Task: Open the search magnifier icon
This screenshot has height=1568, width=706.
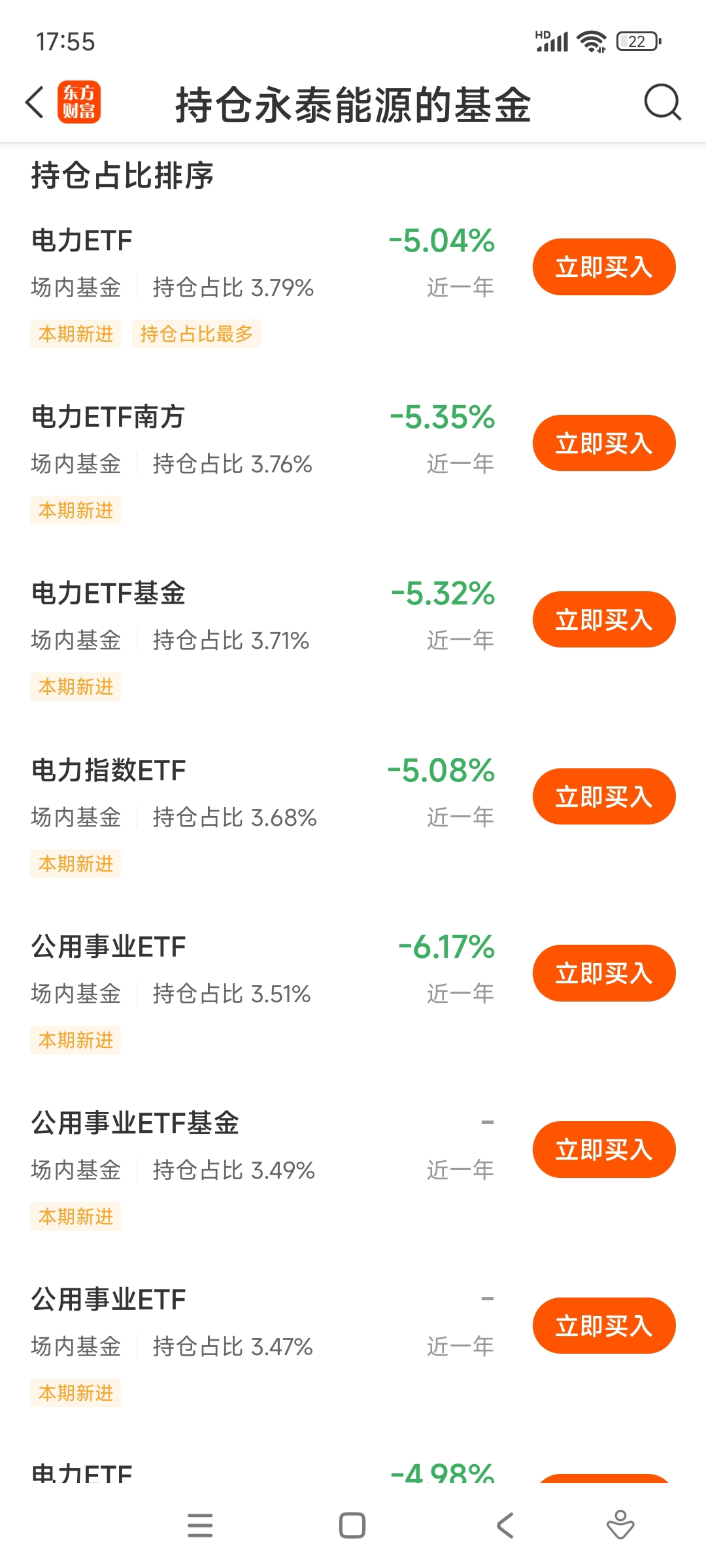Action: coord(662,103)
